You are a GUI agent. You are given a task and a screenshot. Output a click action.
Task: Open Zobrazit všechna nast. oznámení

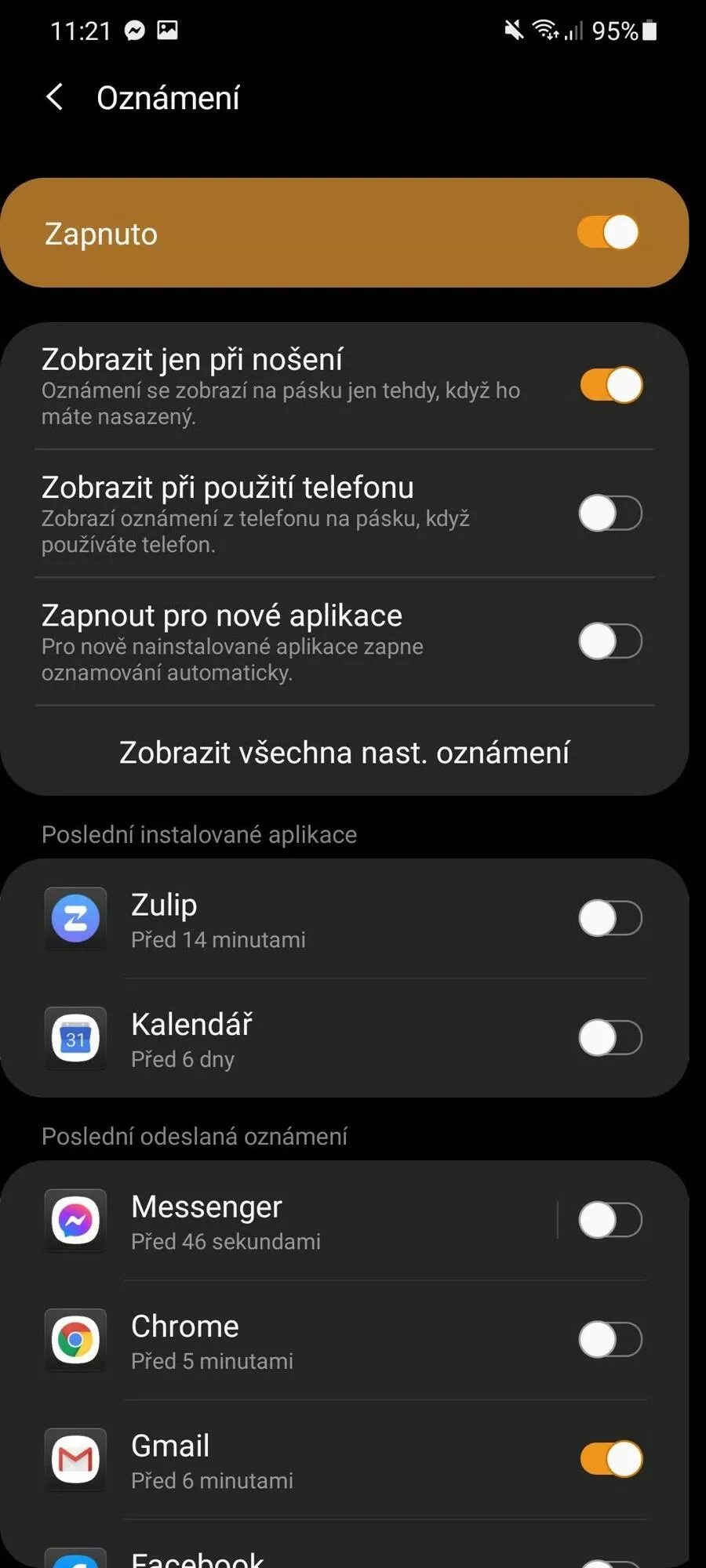pyautogui.click(x=344, y=752)
